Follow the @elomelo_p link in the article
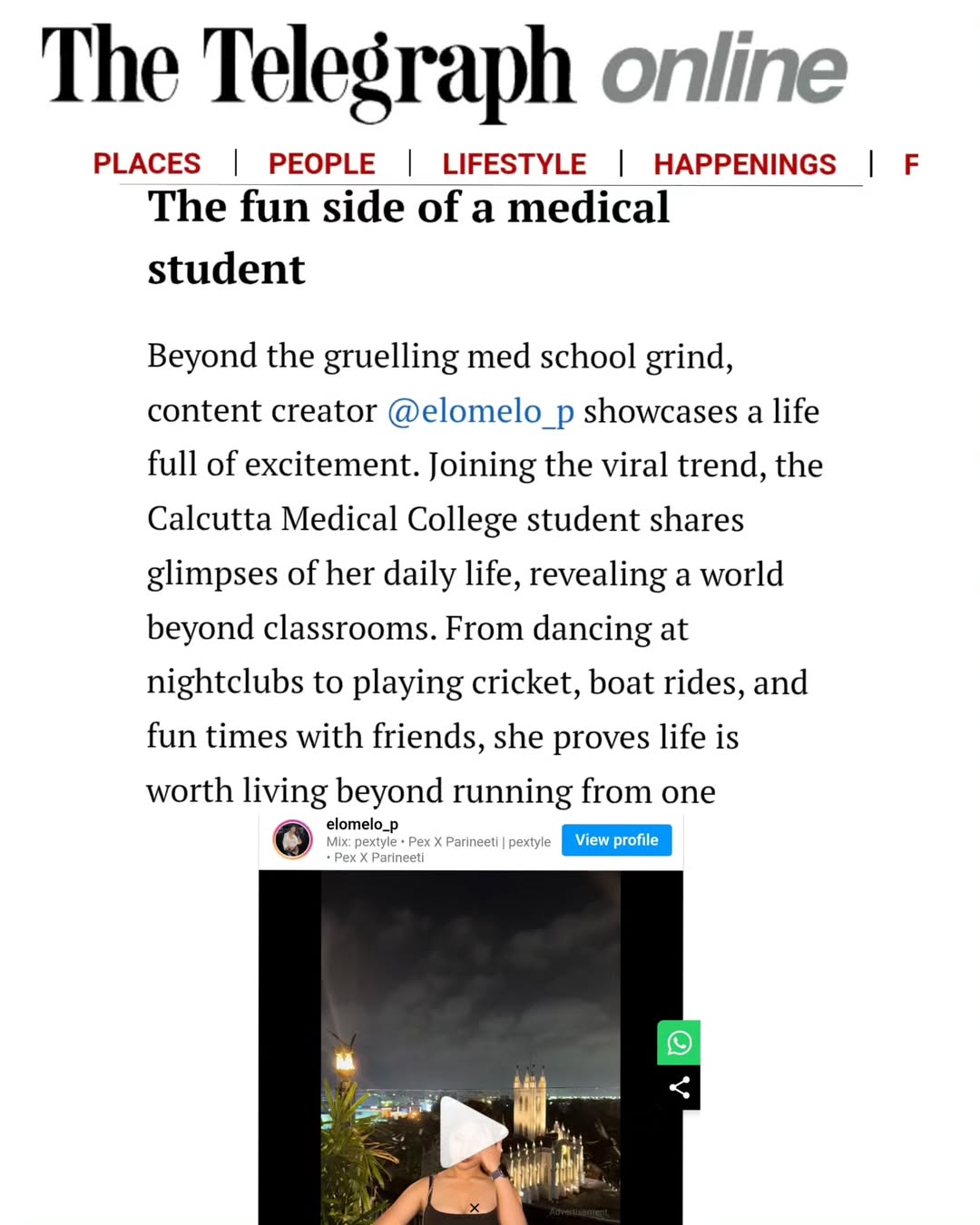The height and width of the screenshot is (1225, 980). click(x=480, y=411)
